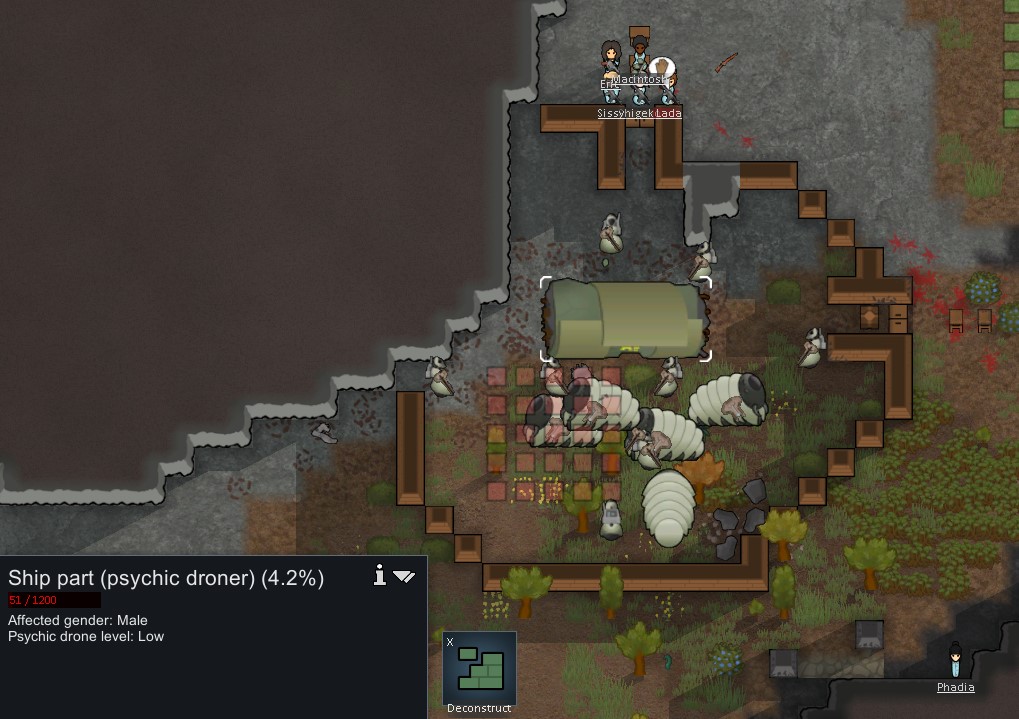Image resolution: width=1019 pixels, height=719 pixels.
Task: Tap the Deconstruct command button
Action: 479,670
